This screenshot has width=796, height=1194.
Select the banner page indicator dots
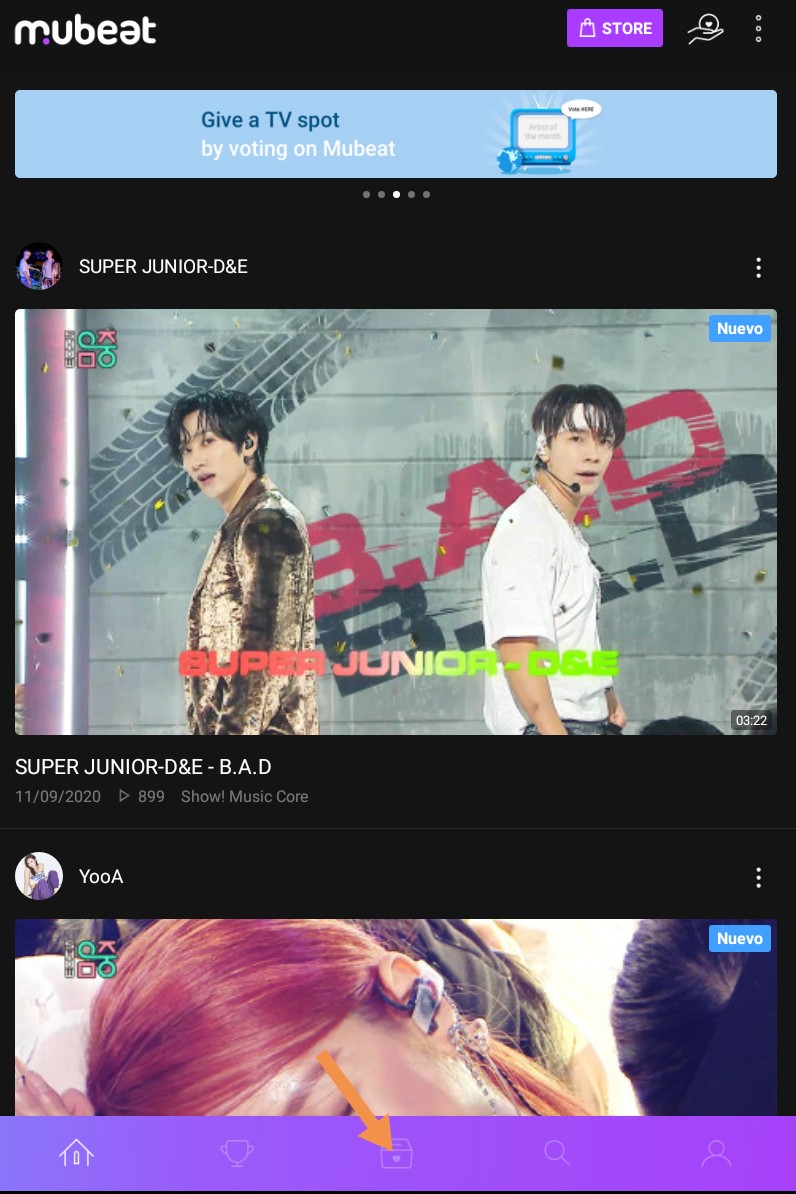(x=396, y=195)
